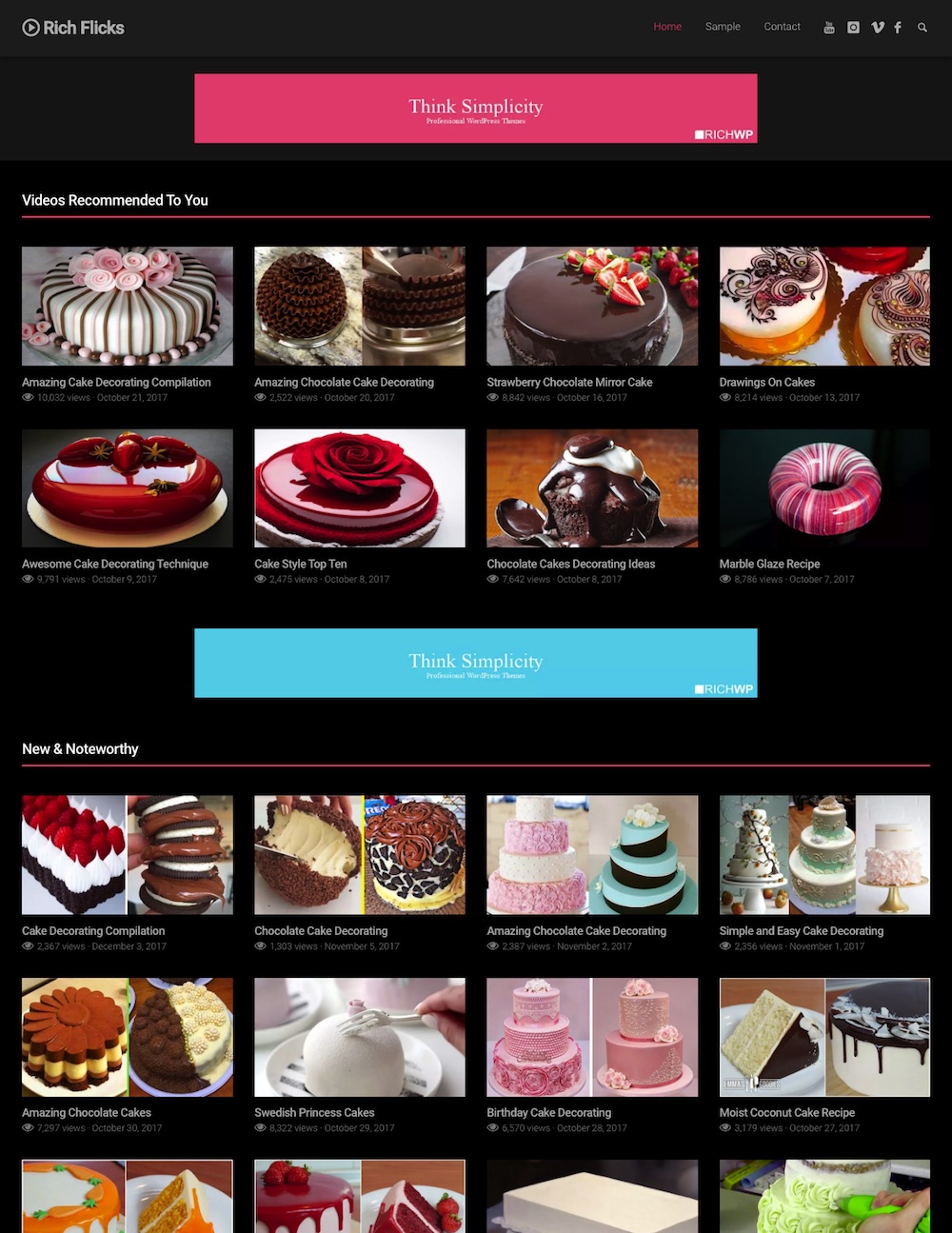Tap the Rich Flicks site logo
The height and width of the screenshot is (1233, 952).
(73, 28)
